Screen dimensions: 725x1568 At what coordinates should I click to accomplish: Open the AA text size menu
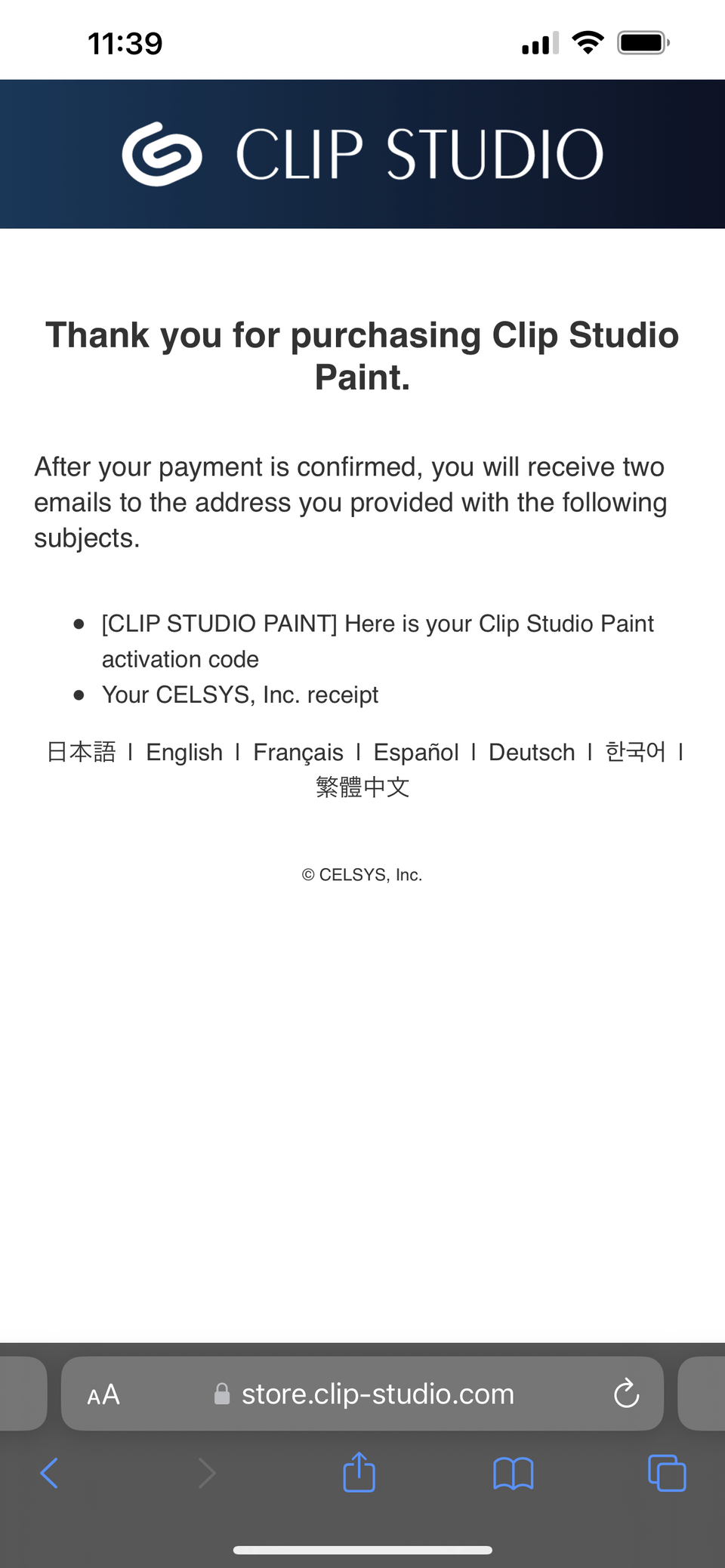click(x=103, y=1394)
